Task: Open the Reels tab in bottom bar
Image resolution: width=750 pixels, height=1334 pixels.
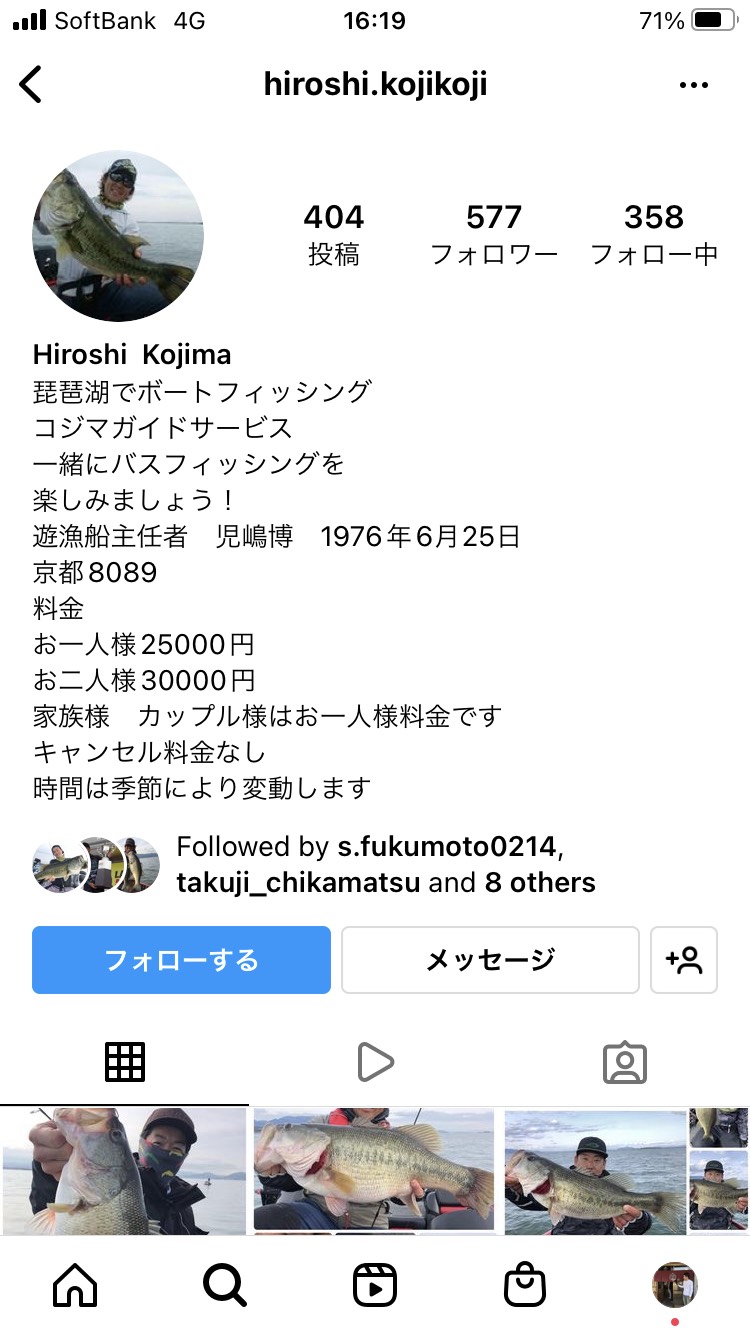Action: point(375,1285)
